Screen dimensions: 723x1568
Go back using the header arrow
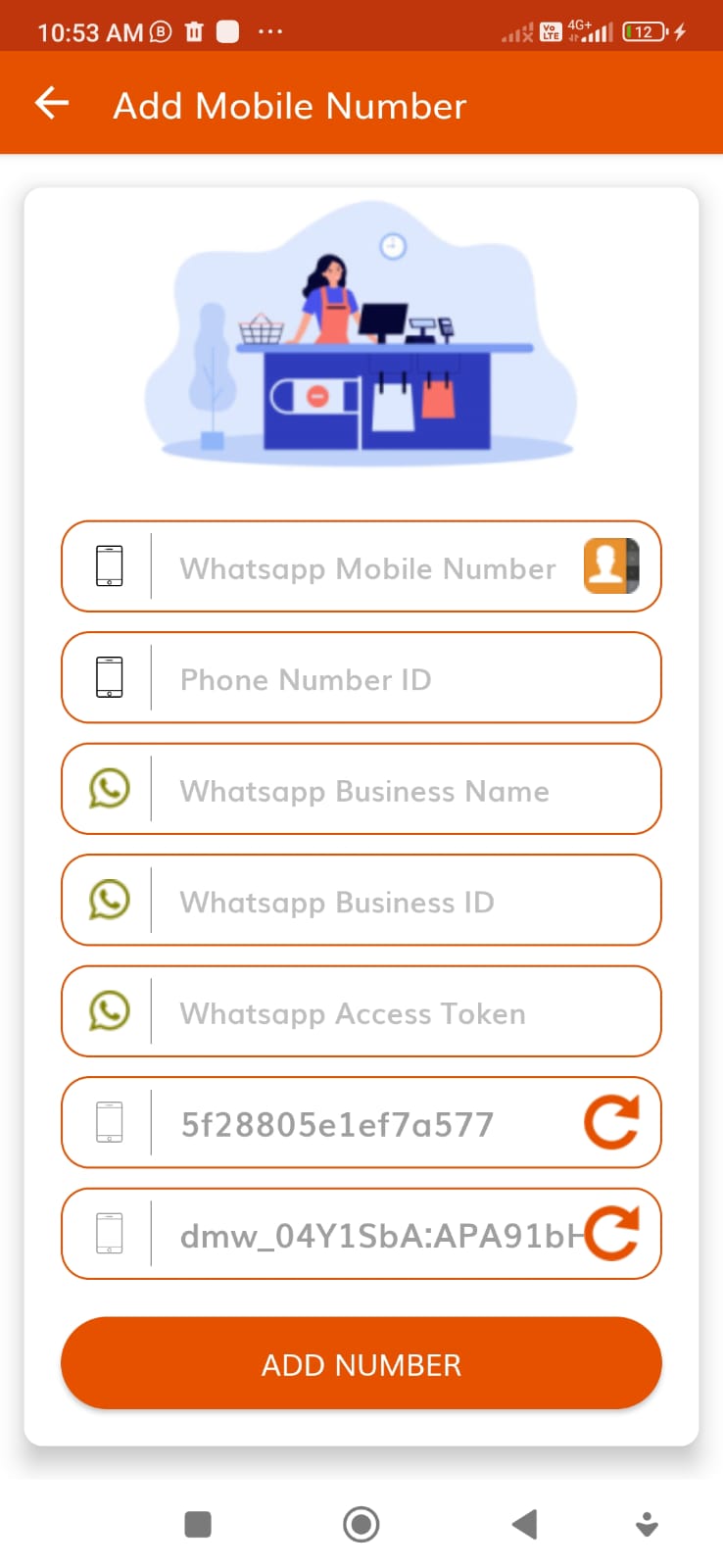click(x=52, y=103)
